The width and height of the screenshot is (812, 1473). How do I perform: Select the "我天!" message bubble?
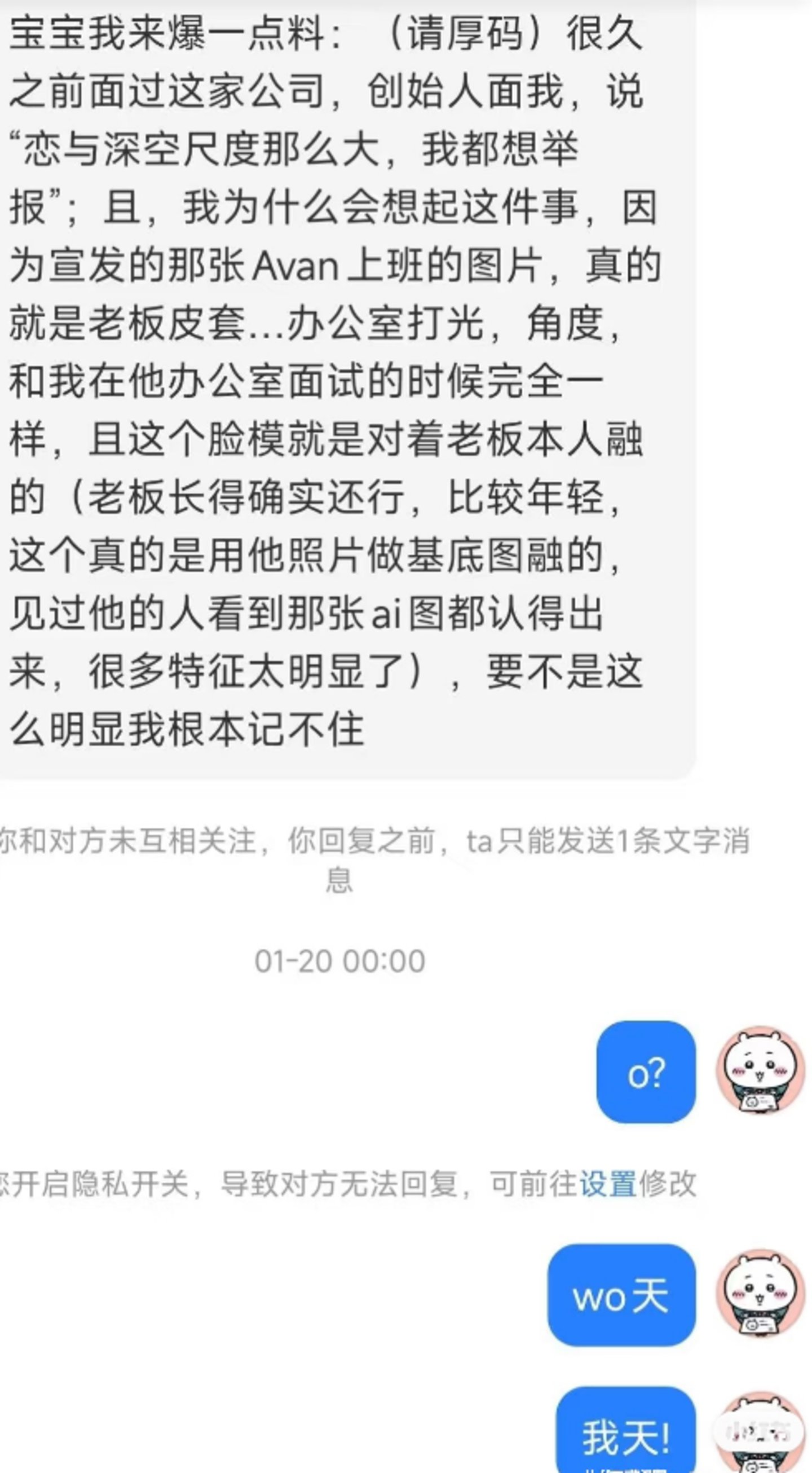(x=626, y=1430)
